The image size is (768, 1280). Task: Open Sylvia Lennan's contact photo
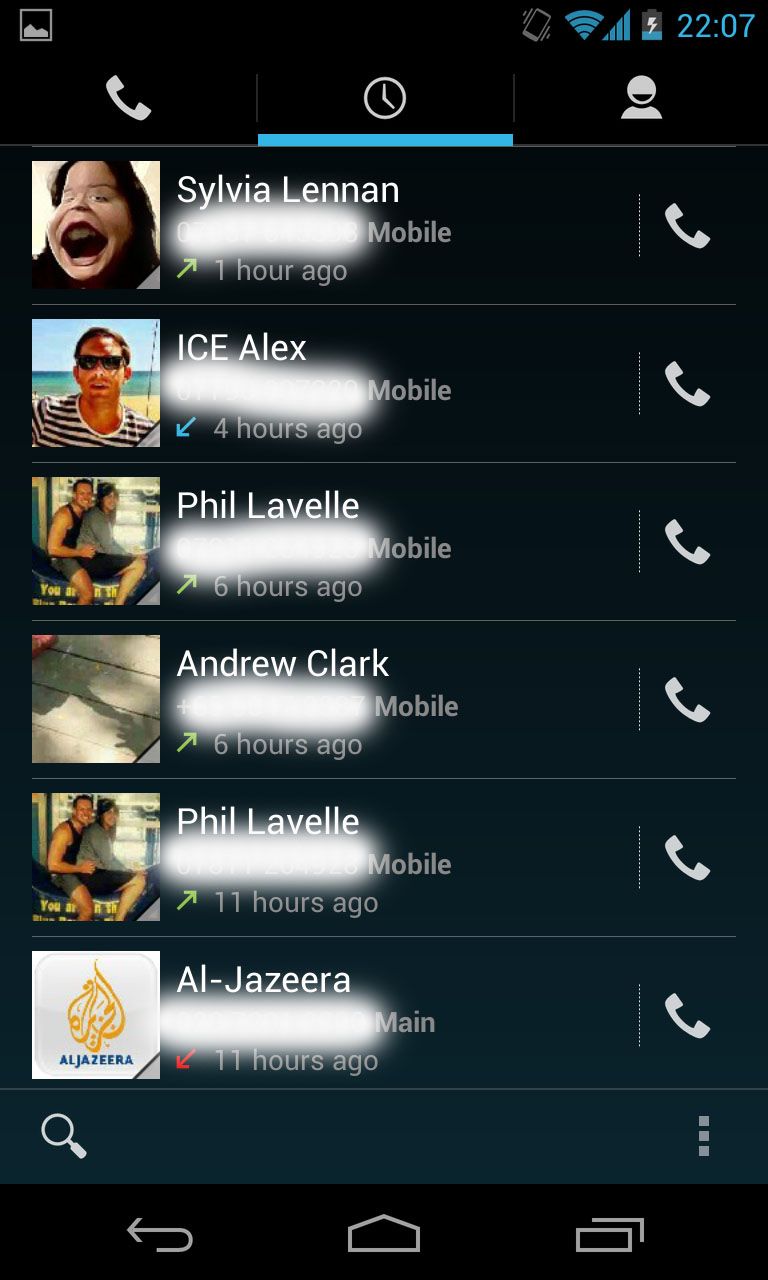coord(95,225)
